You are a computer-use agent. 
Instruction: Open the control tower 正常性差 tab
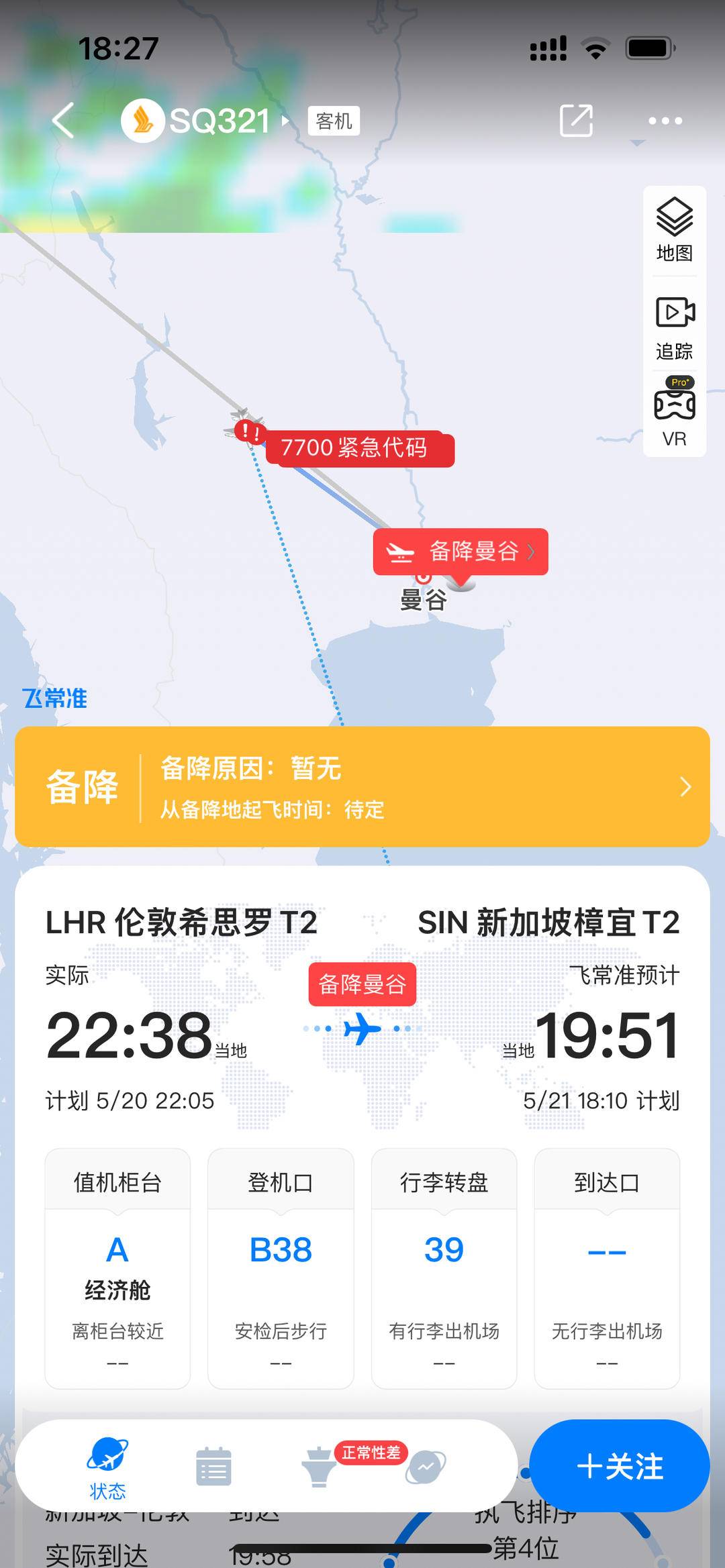click(x=320, y=1467)
